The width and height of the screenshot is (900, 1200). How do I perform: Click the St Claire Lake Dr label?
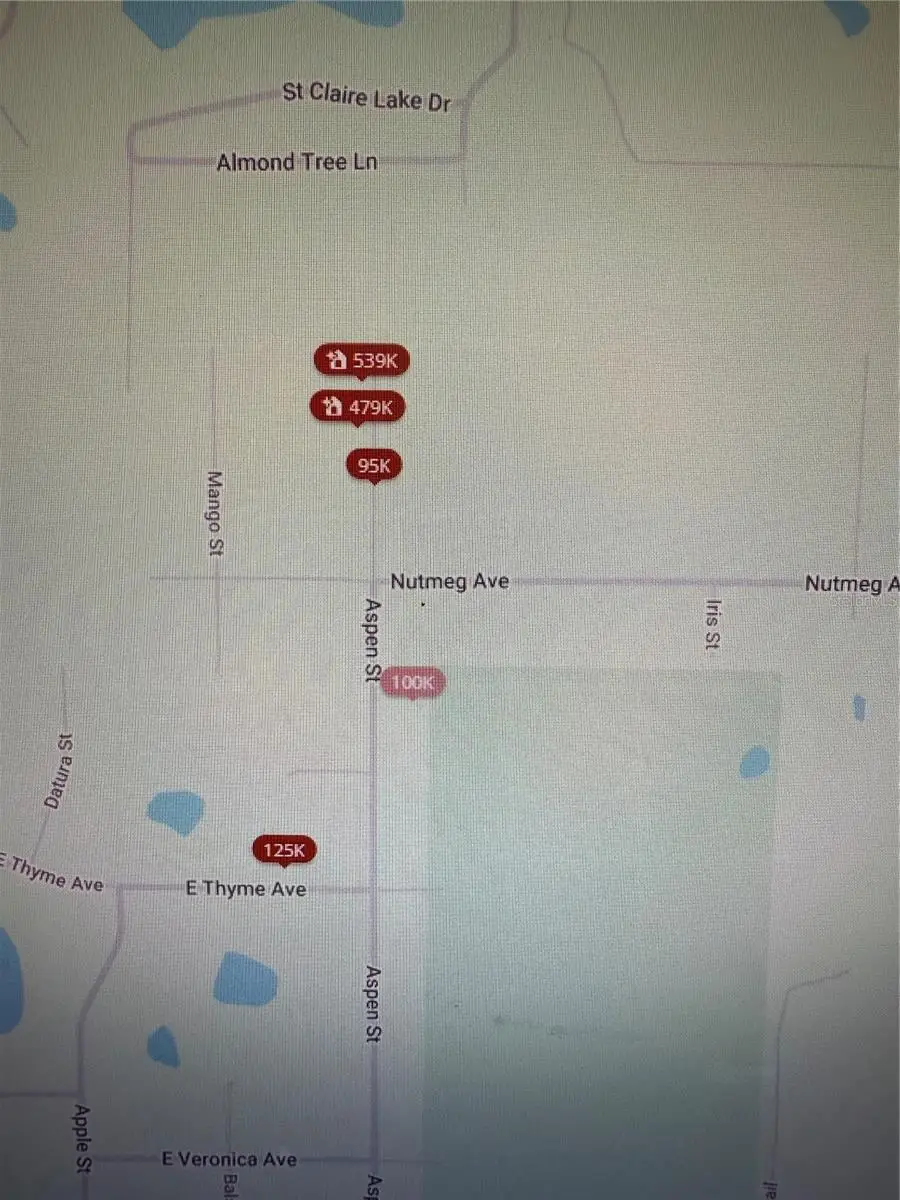365,97
